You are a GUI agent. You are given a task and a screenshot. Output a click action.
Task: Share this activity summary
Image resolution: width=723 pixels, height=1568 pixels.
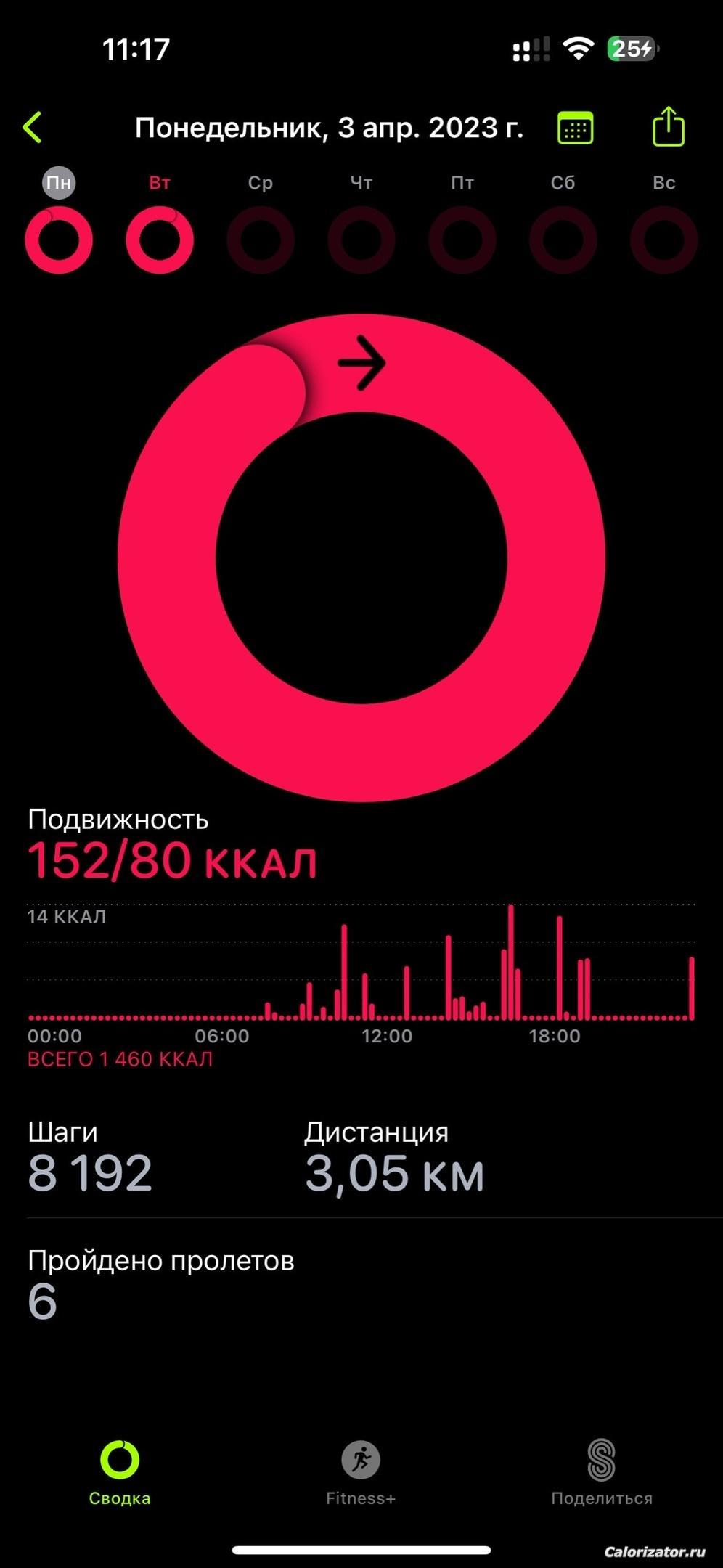coord(668,127)
